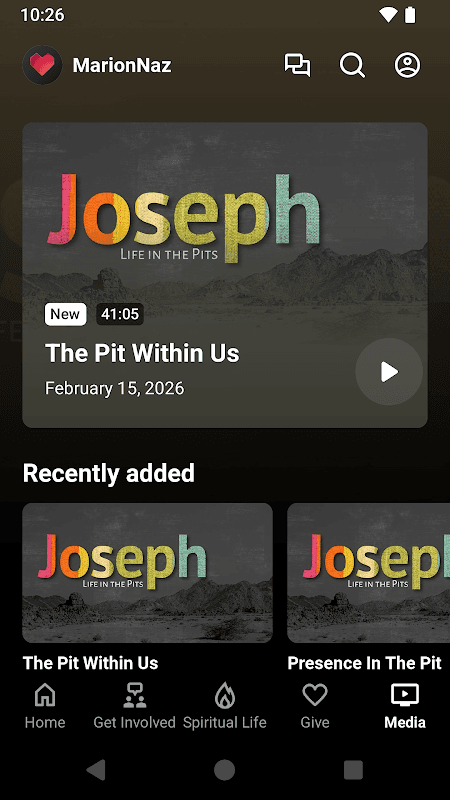
Task: Play the featured The Pit Within Us sermon
Action: 389,372
